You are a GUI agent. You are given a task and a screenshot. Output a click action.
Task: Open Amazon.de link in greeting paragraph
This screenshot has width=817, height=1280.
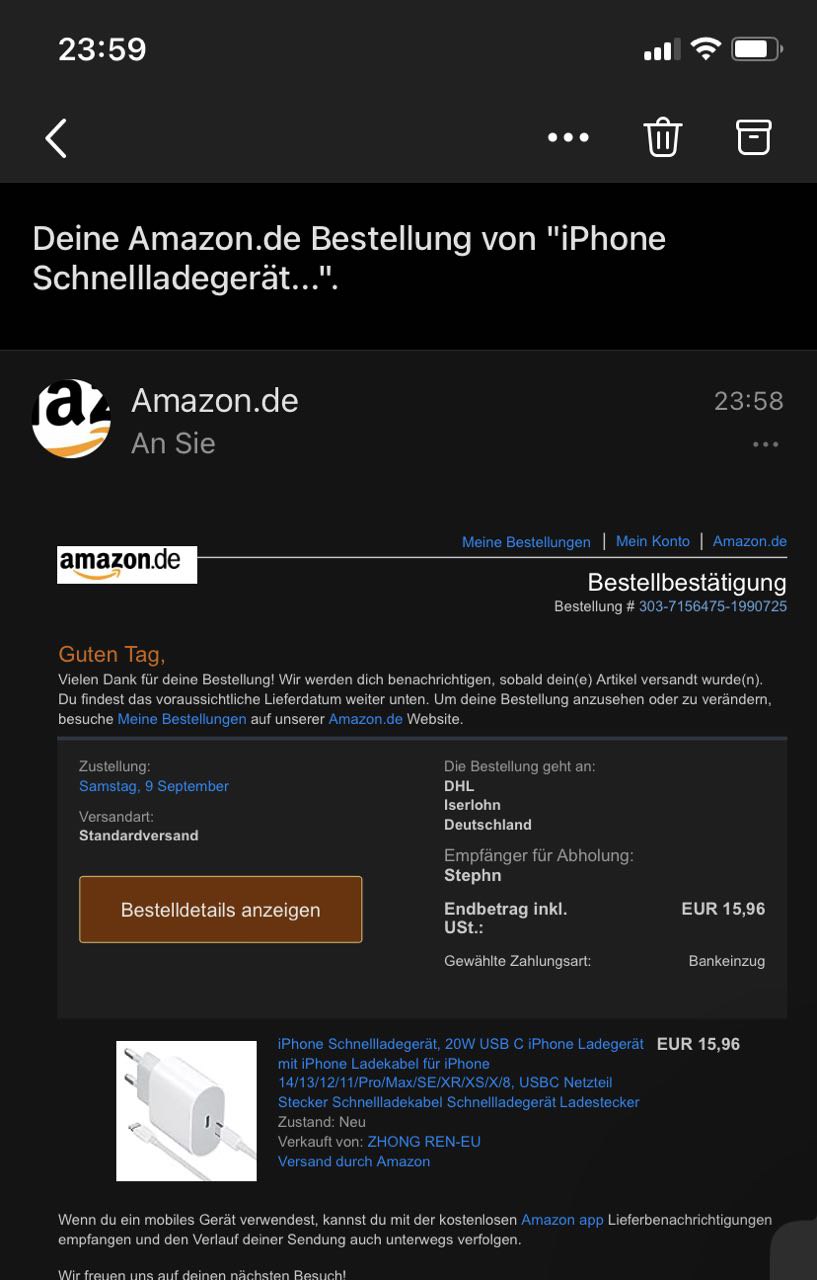pyautogui.click(x=365, y=719)
